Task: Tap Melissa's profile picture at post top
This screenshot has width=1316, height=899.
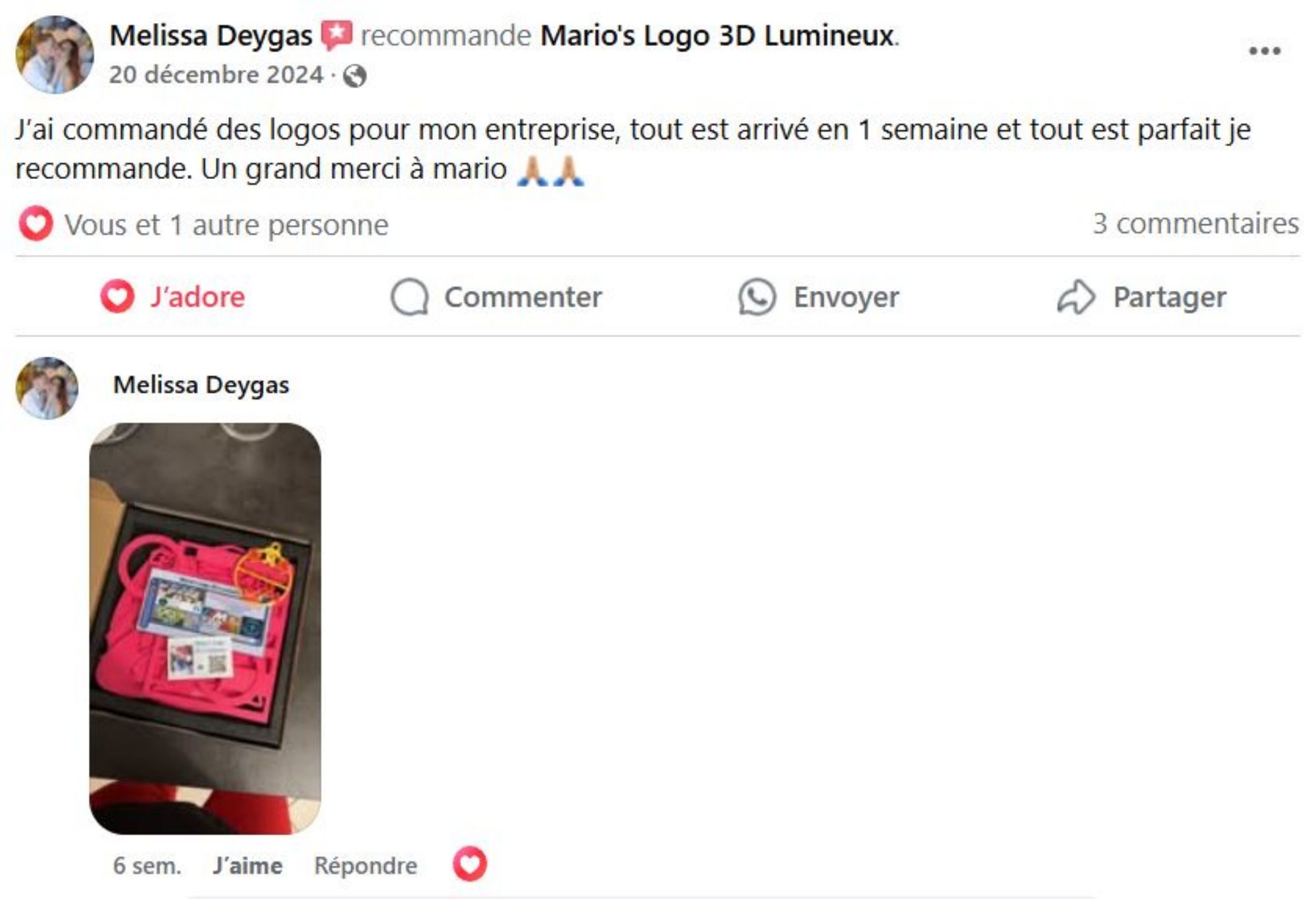Action: click(x=55, y=55)
